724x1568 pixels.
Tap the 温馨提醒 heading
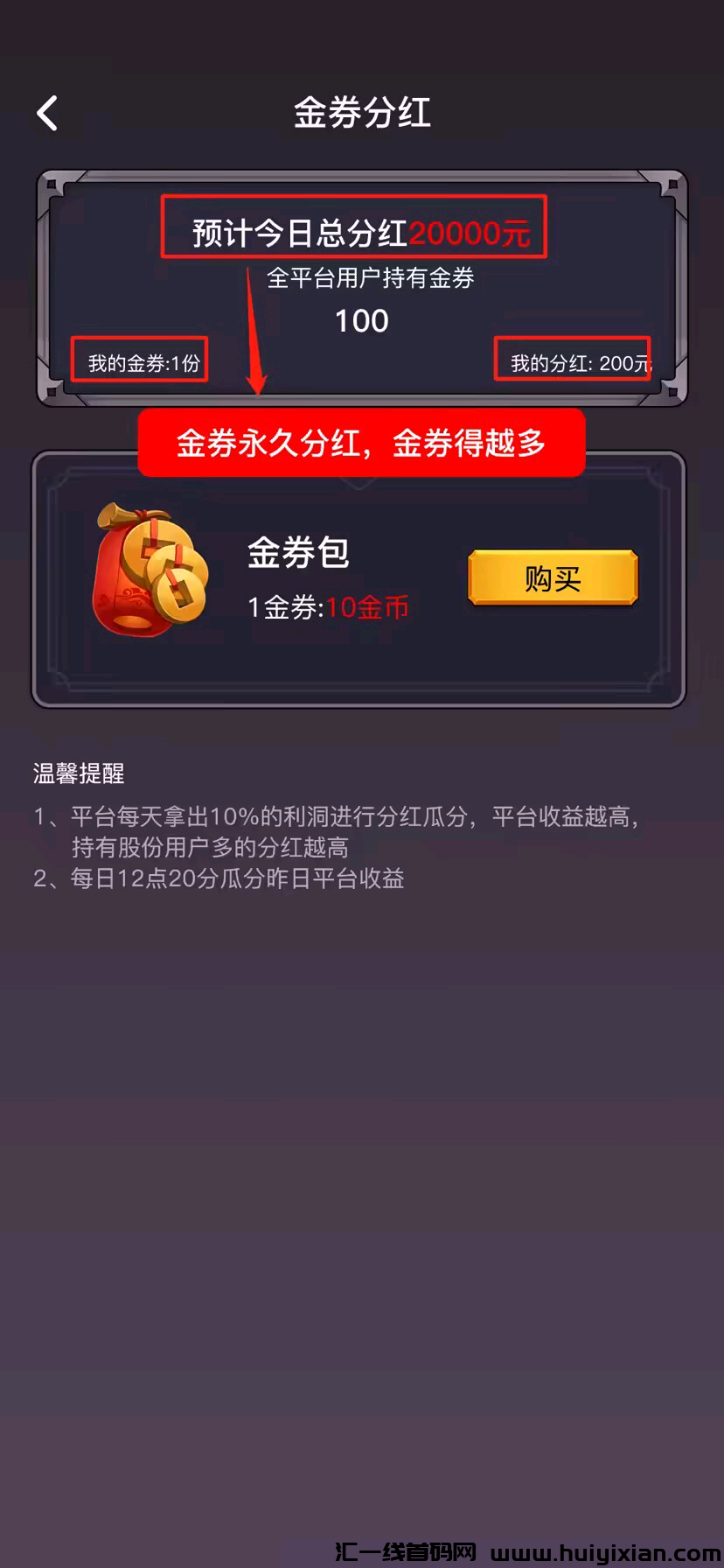[x=78, y=773]
